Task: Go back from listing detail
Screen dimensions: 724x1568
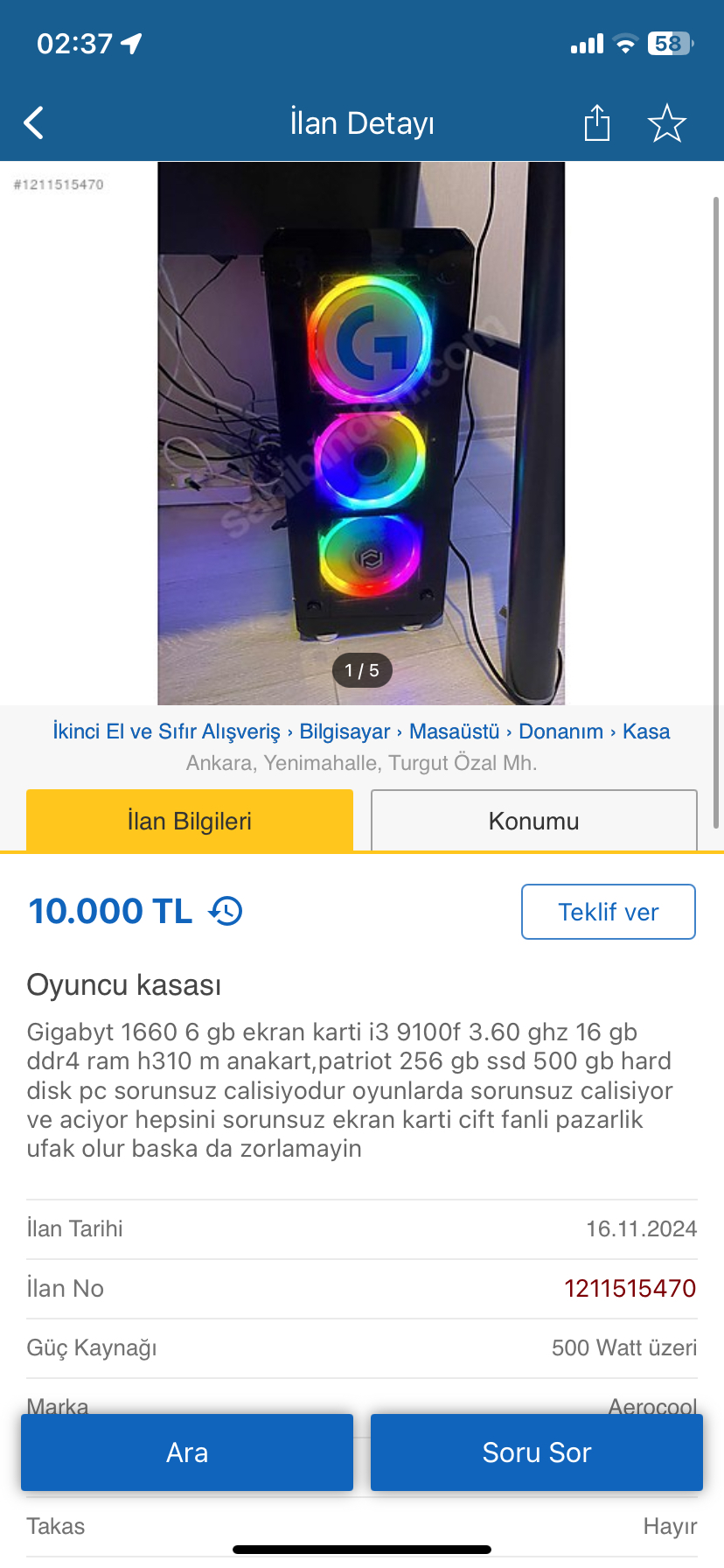Action: (x=35, y=123)
